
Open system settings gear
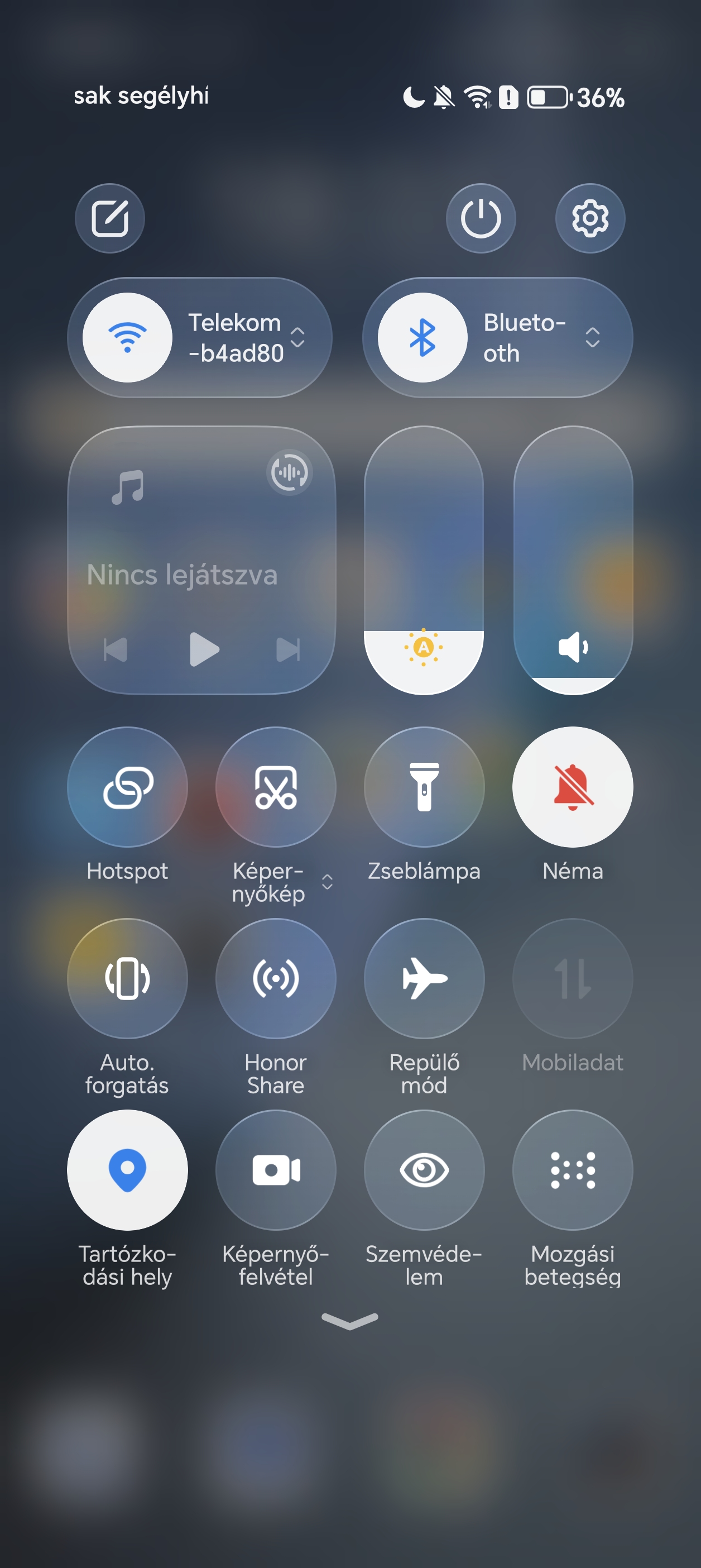(589, 218)
